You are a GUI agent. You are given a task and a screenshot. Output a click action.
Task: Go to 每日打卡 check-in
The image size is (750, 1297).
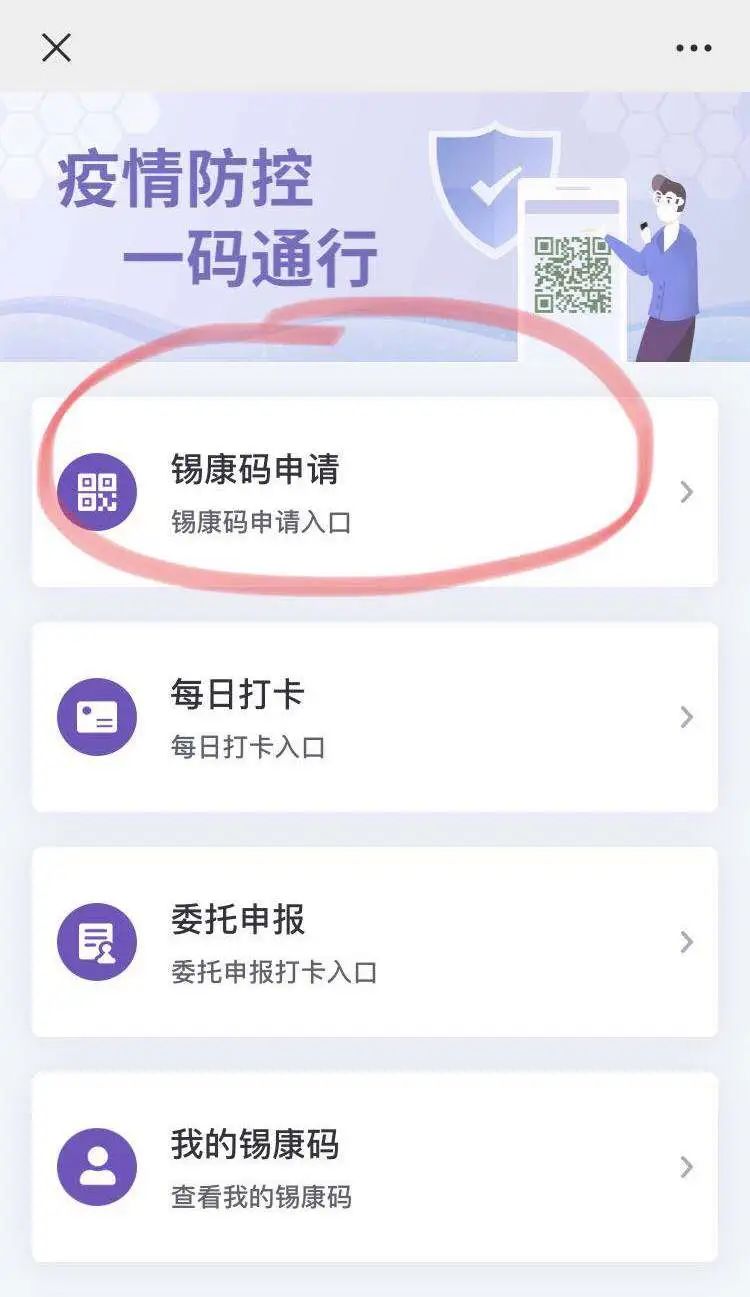pos(375,717)
